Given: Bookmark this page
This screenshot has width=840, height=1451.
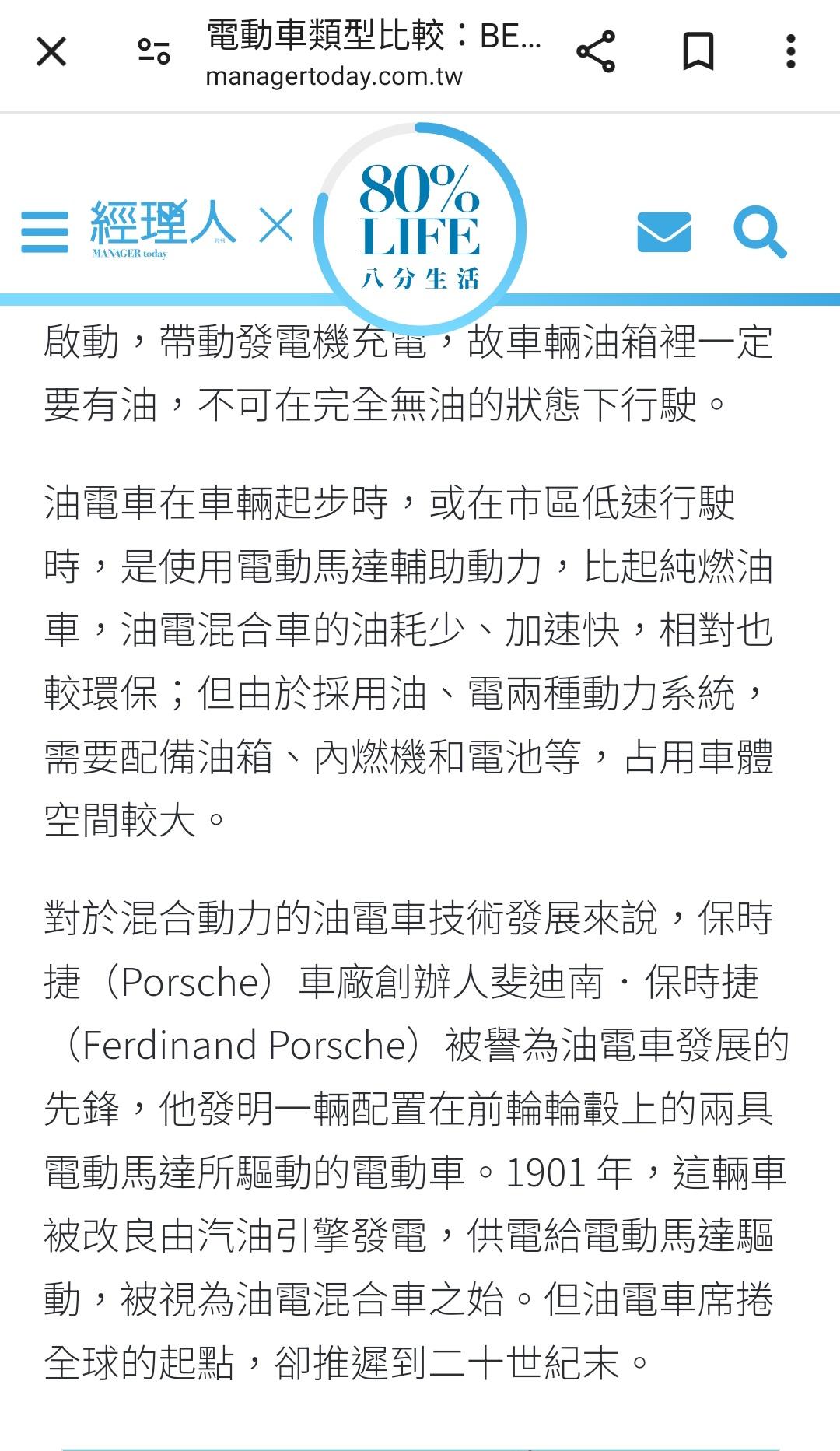Looking at the screenshot, I should (x=698, y=52).
